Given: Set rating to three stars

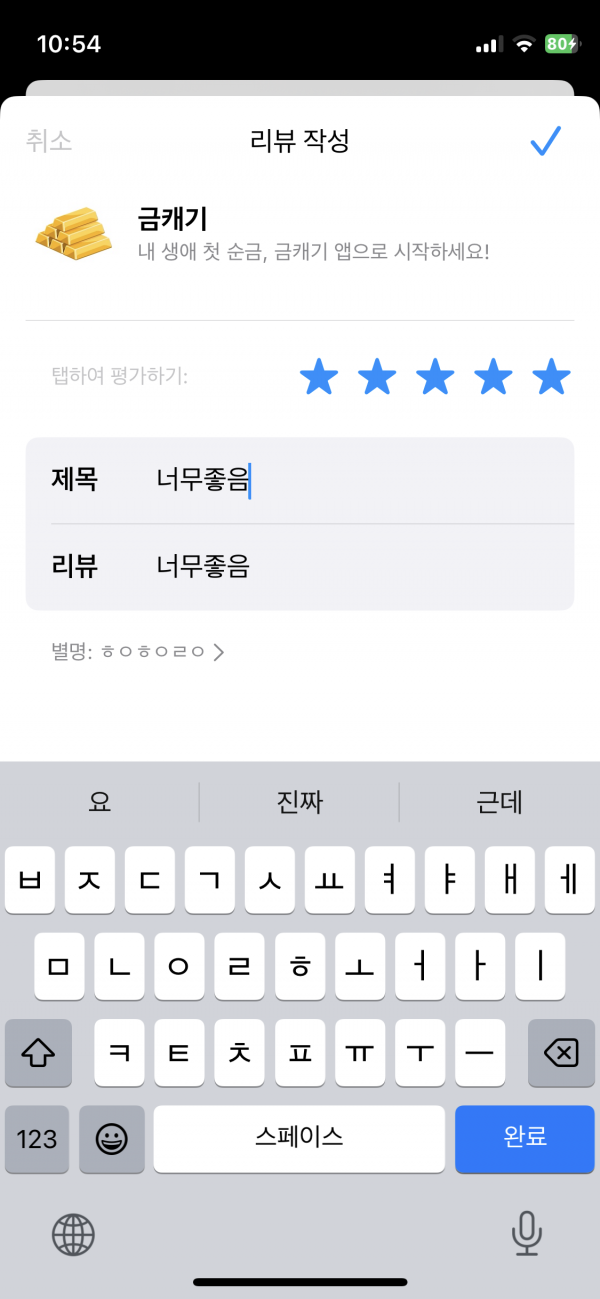Looking at the screenshot, I should 435,378.
